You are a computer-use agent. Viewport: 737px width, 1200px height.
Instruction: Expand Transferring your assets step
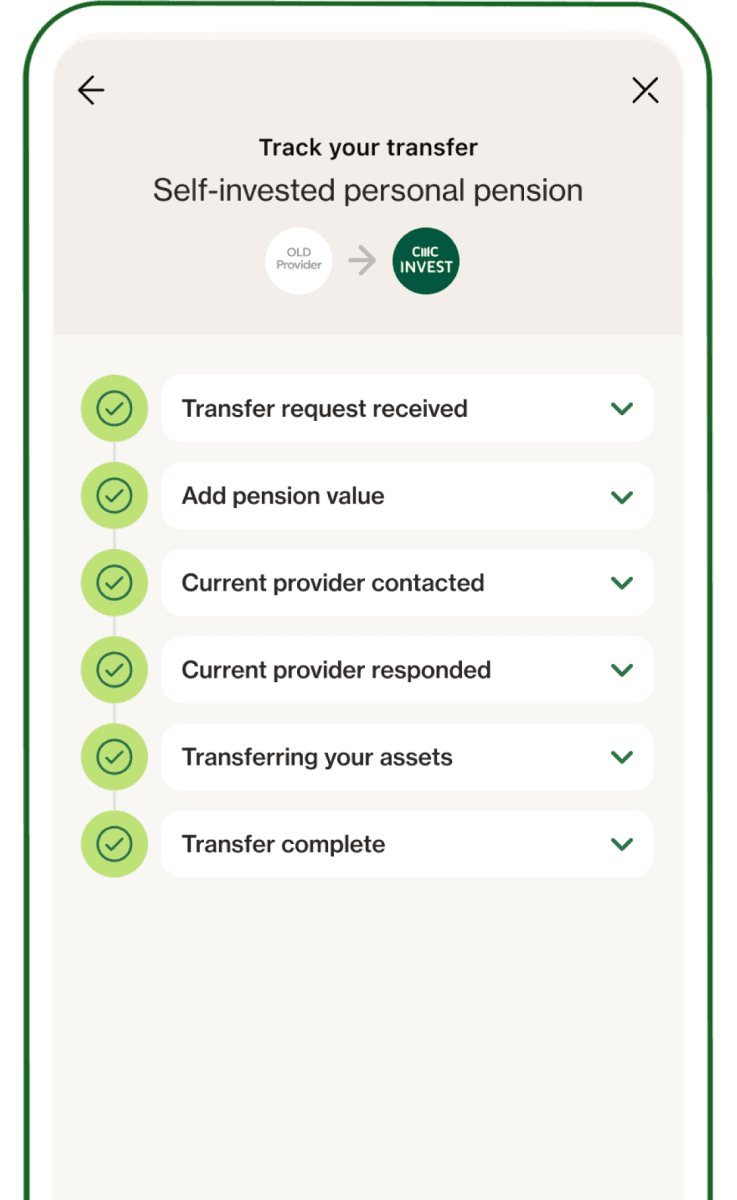pos(621,757)
